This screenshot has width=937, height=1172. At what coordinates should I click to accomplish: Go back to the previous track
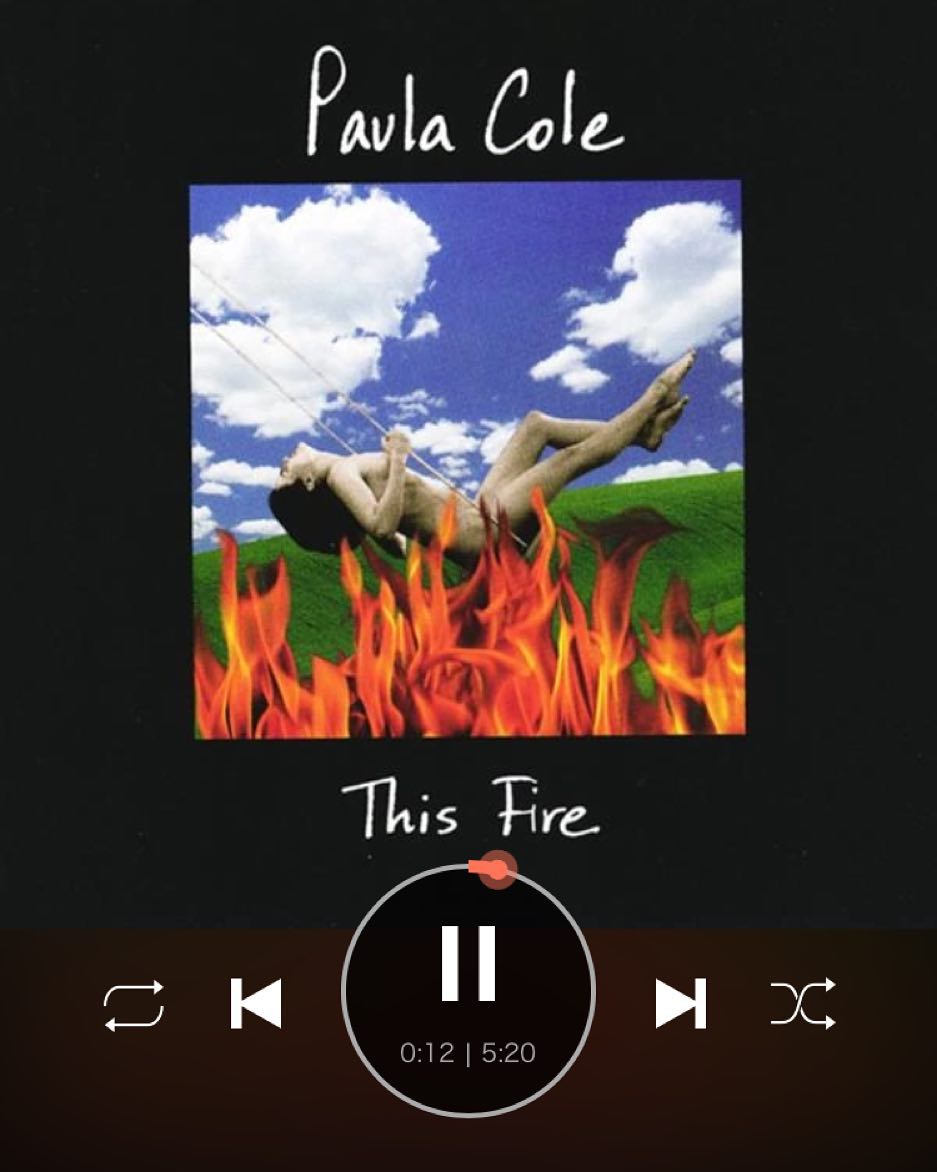(256, 1003)
